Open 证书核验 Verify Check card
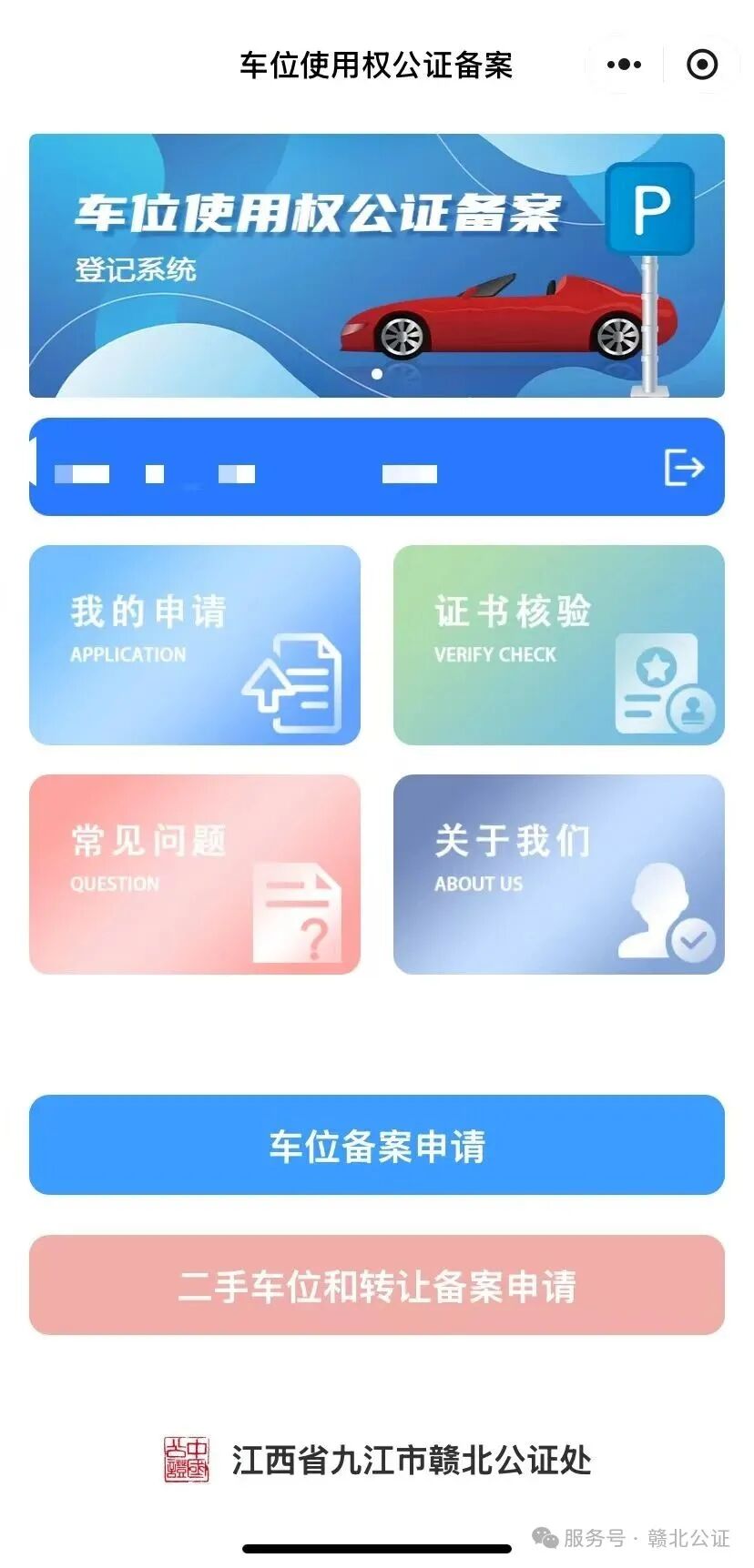Image resolution: width=754 pixels, height=1568 pixels. coord(558,644)
